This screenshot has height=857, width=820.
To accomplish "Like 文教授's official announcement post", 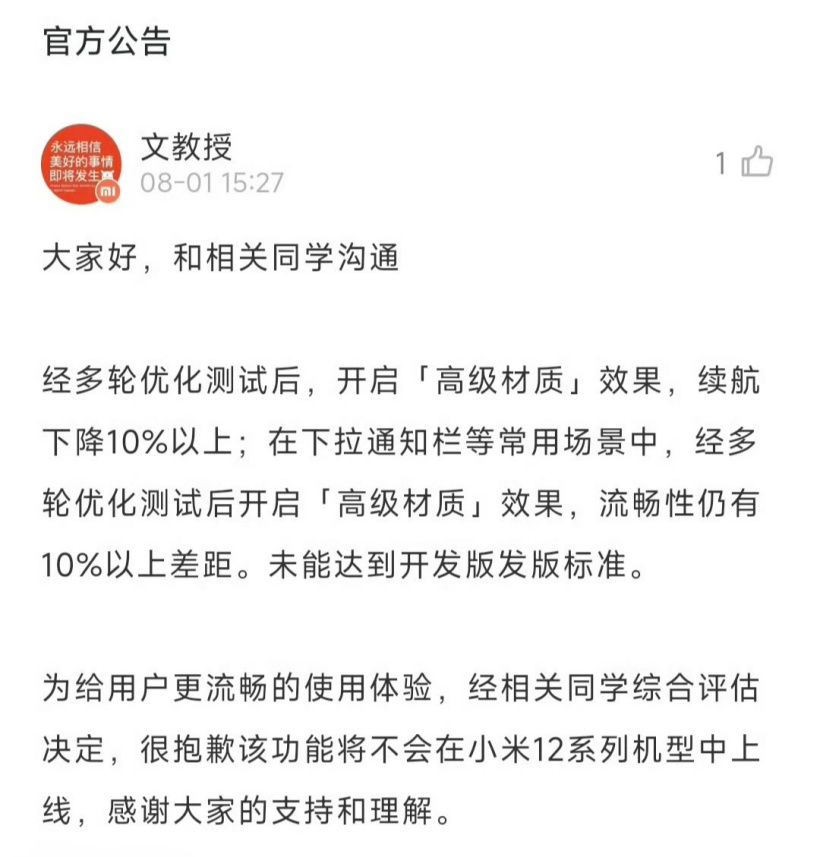I will (757, 163).
